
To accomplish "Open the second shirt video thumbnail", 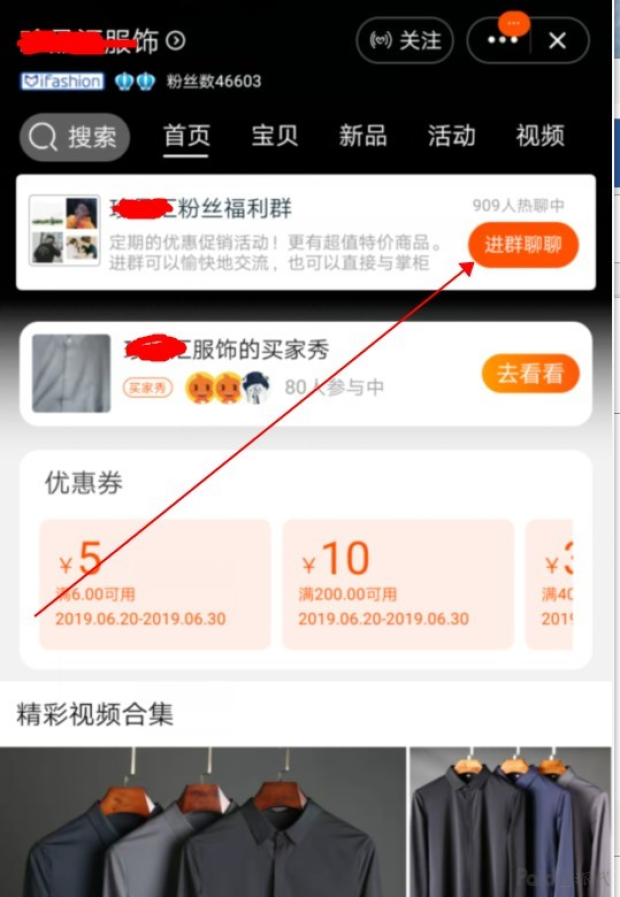I will 510,822.
